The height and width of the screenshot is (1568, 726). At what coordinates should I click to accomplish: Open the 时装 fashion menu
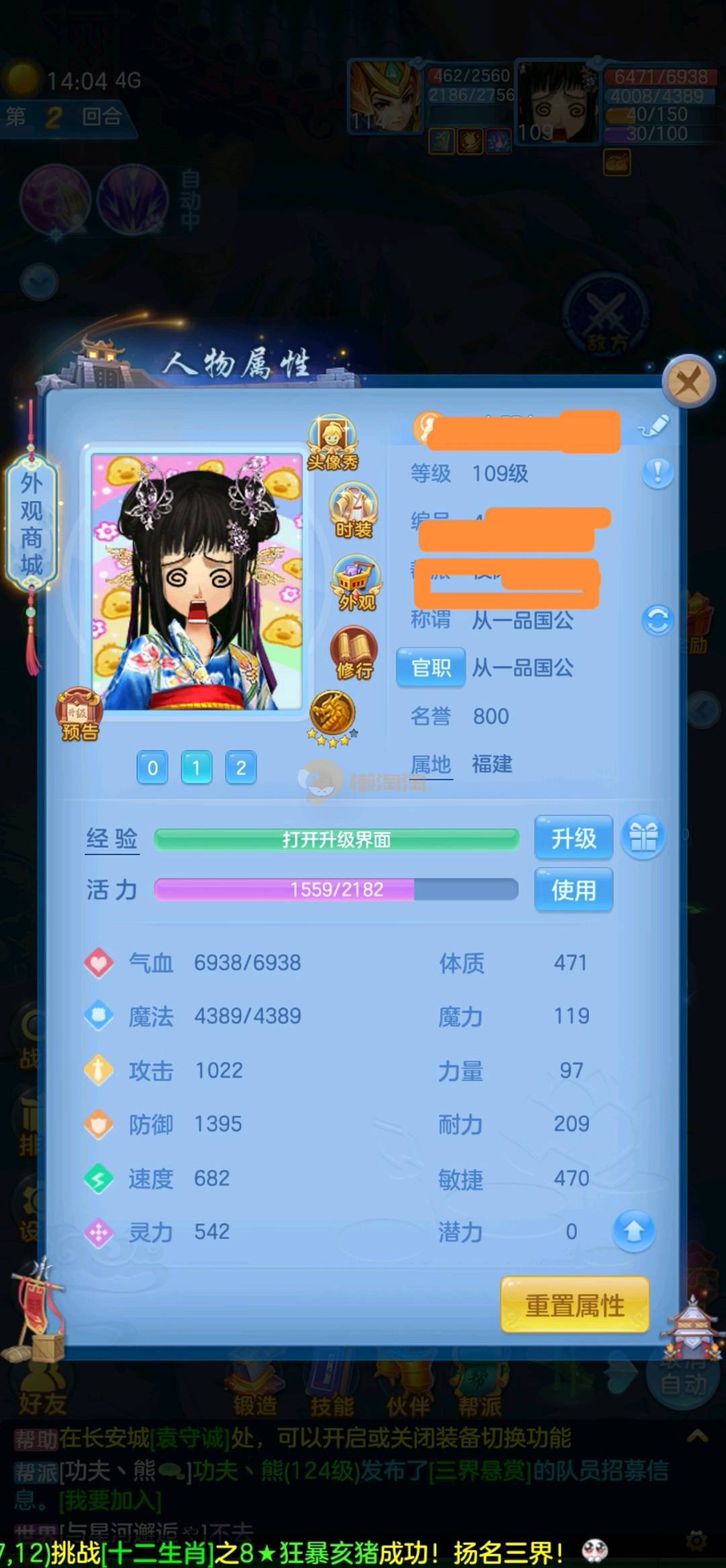pyautogui.click(x=353, y=511)
